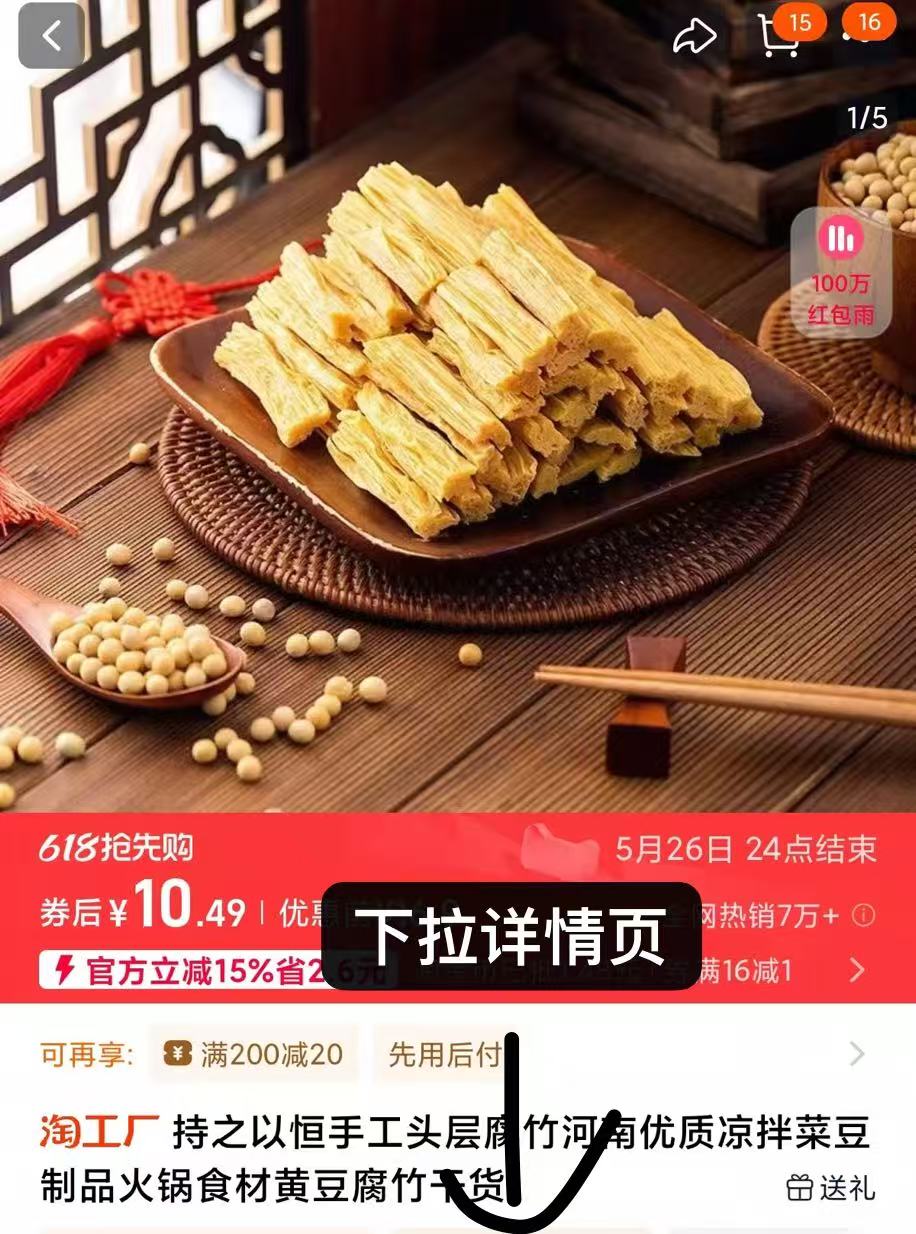Expand the 官方立减15% coupon details

tap(857, 970)
